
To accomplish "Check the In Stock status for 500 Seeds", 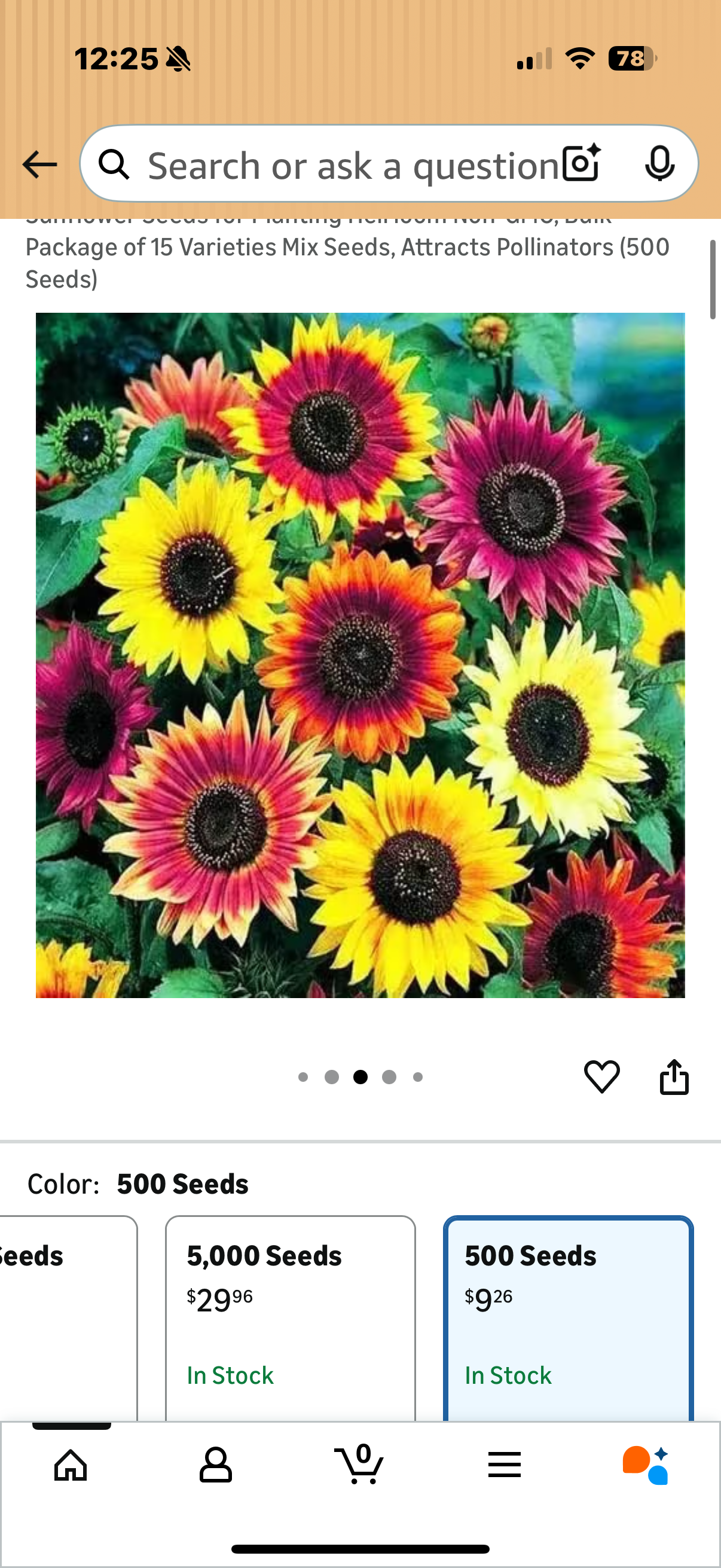I will tap(508, 1374).
